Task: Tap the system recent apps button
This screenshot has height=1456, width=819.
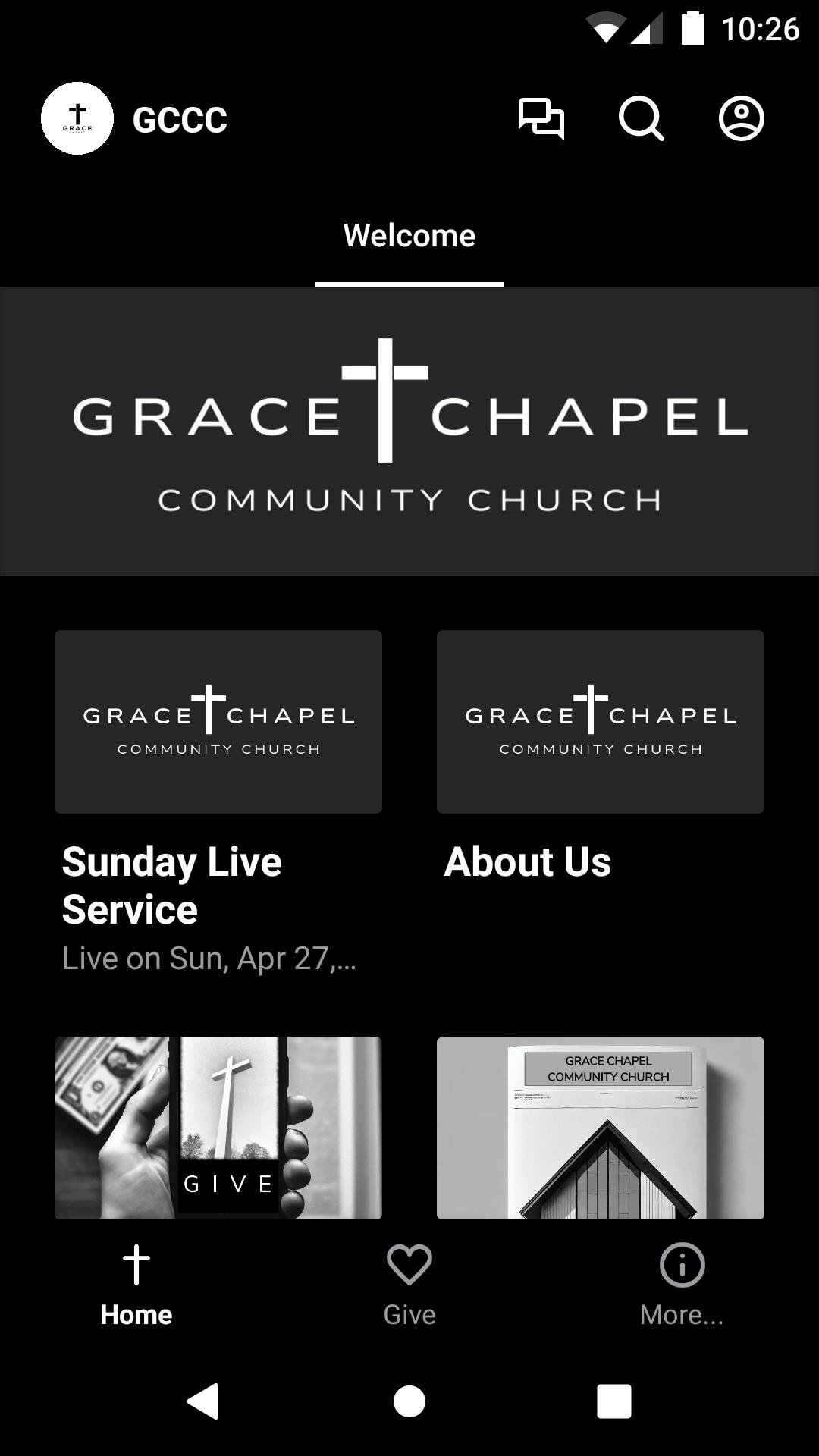Action: (x=614, y=1401)
